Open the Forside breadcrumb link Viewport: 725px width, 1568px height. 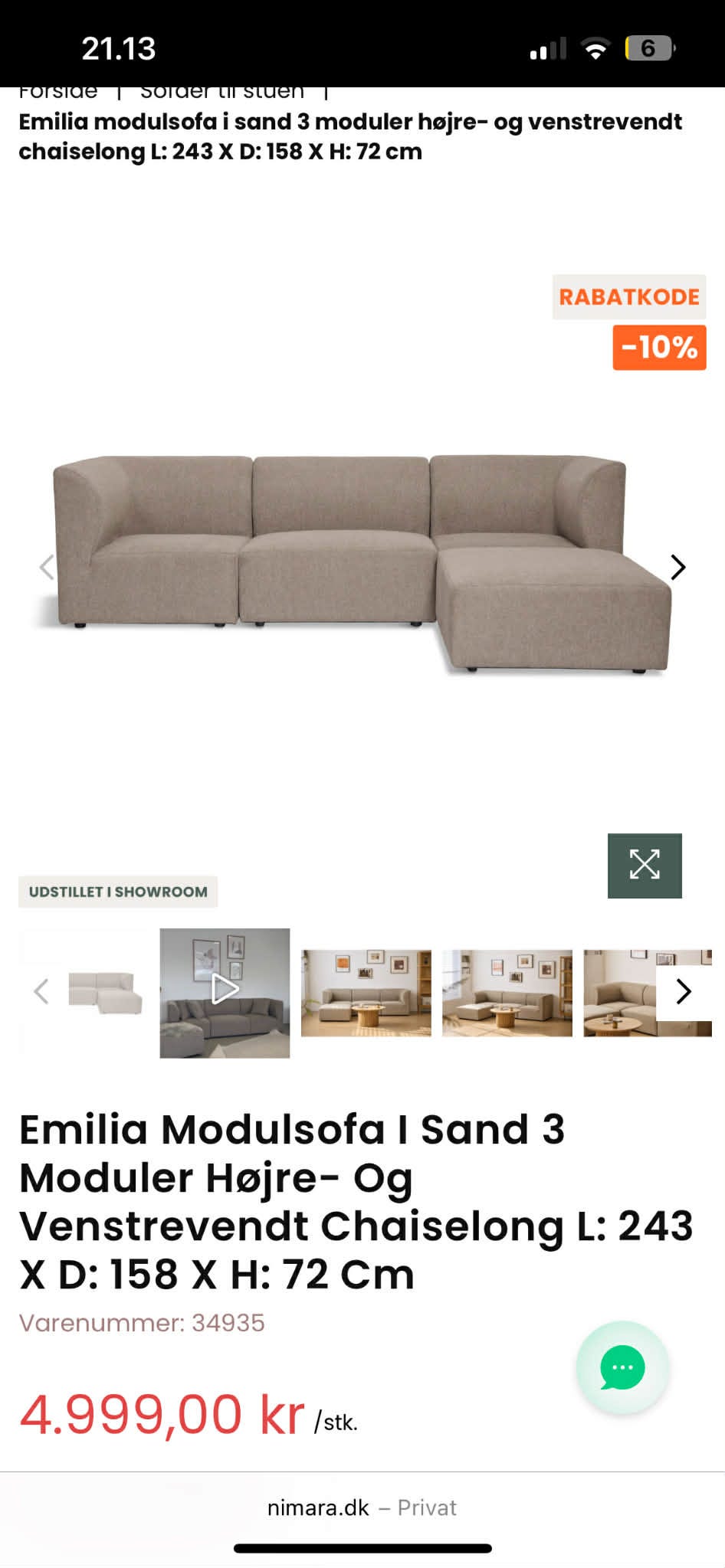58,90
